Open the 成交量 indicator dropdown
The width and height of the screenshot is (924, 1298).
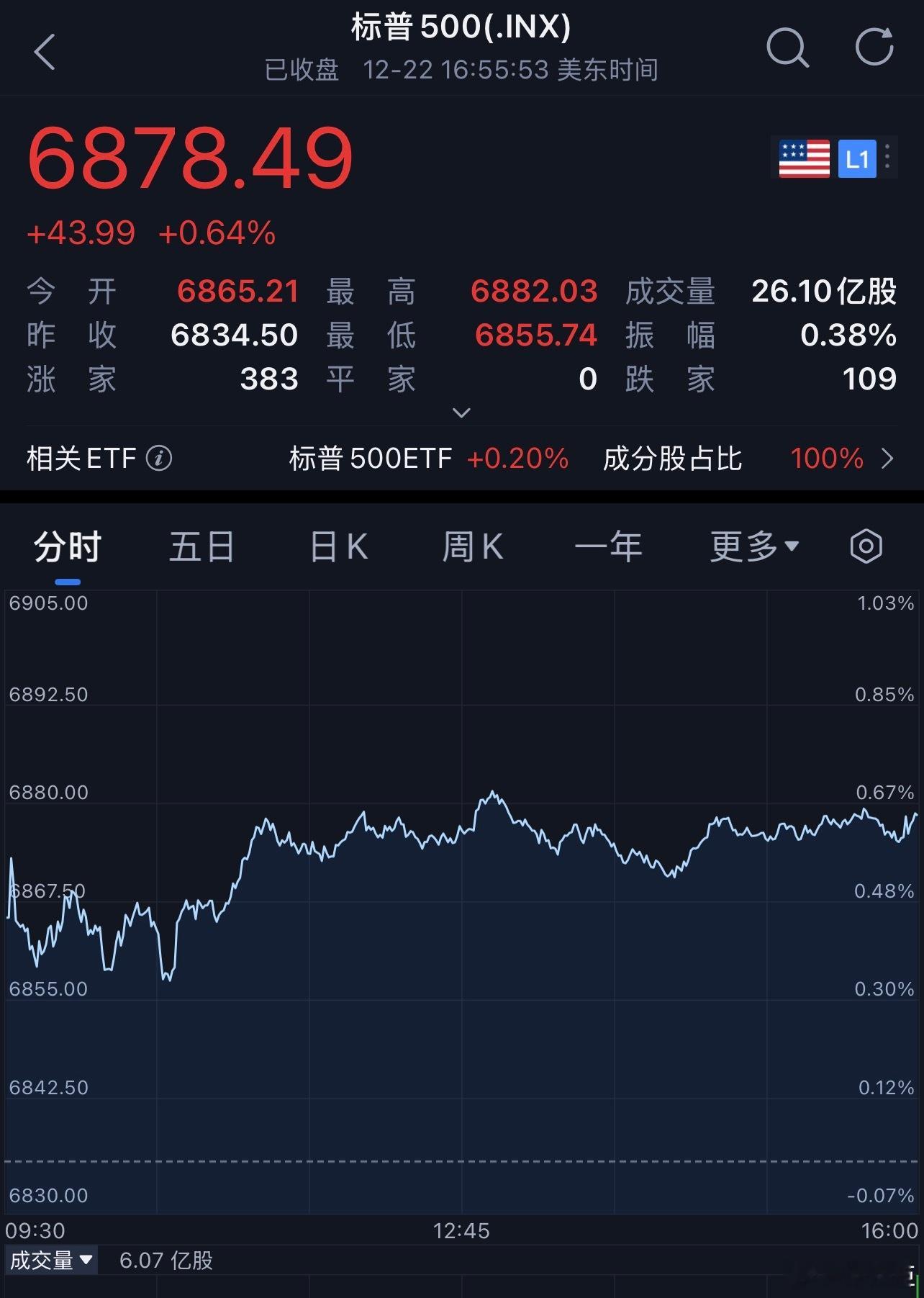tap(51, 1260)
